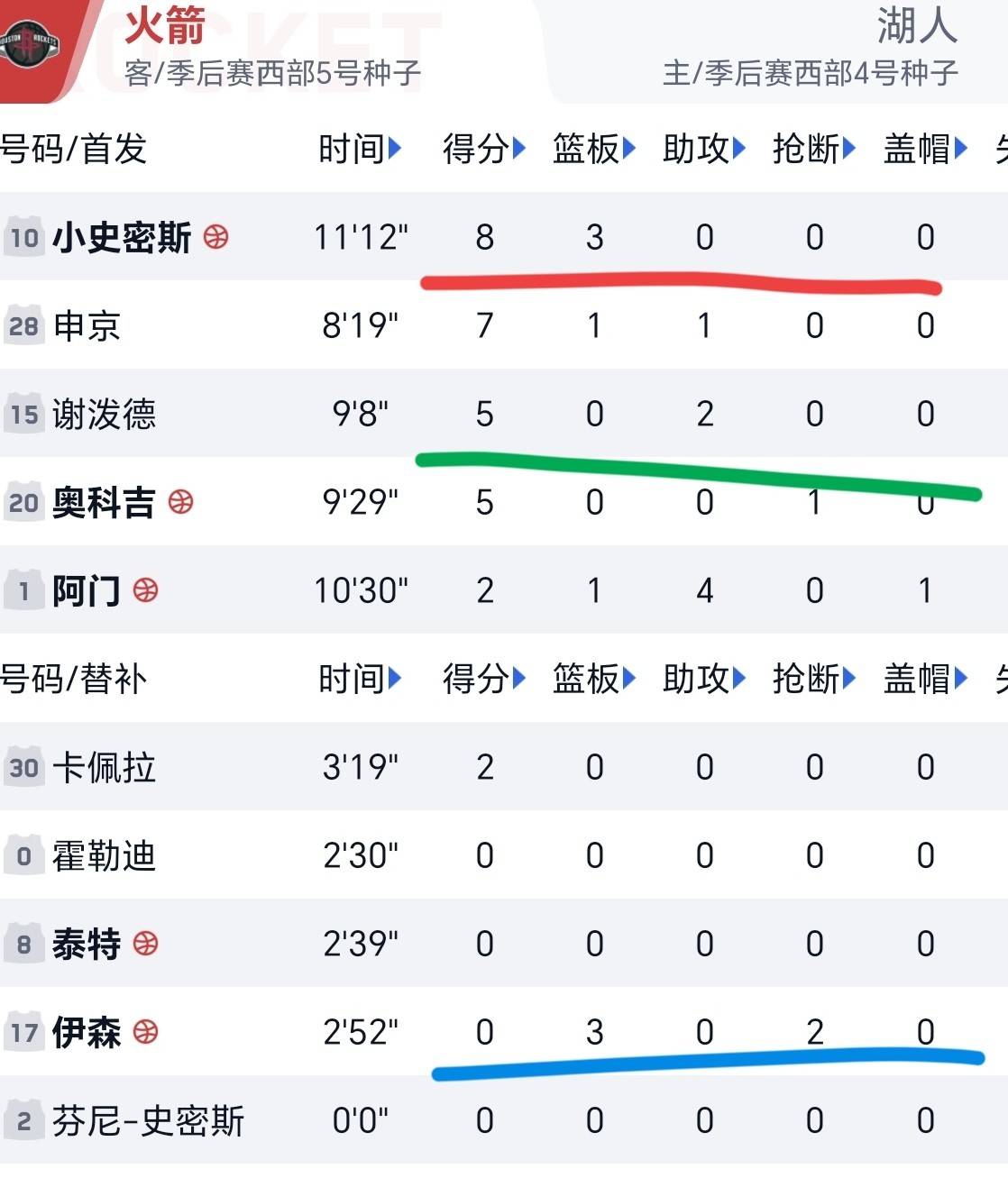Sort starters by 时间 column
1008x1178 pixels.
[x=360, y=149]
